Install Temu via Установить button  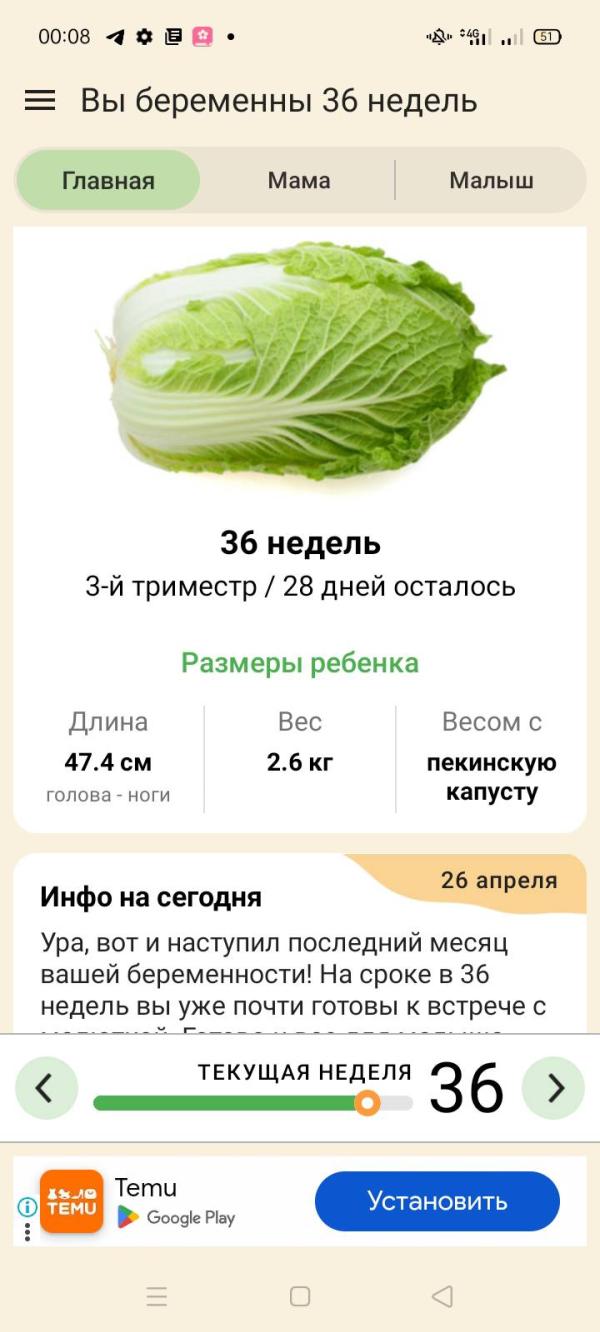[437, 1201]
